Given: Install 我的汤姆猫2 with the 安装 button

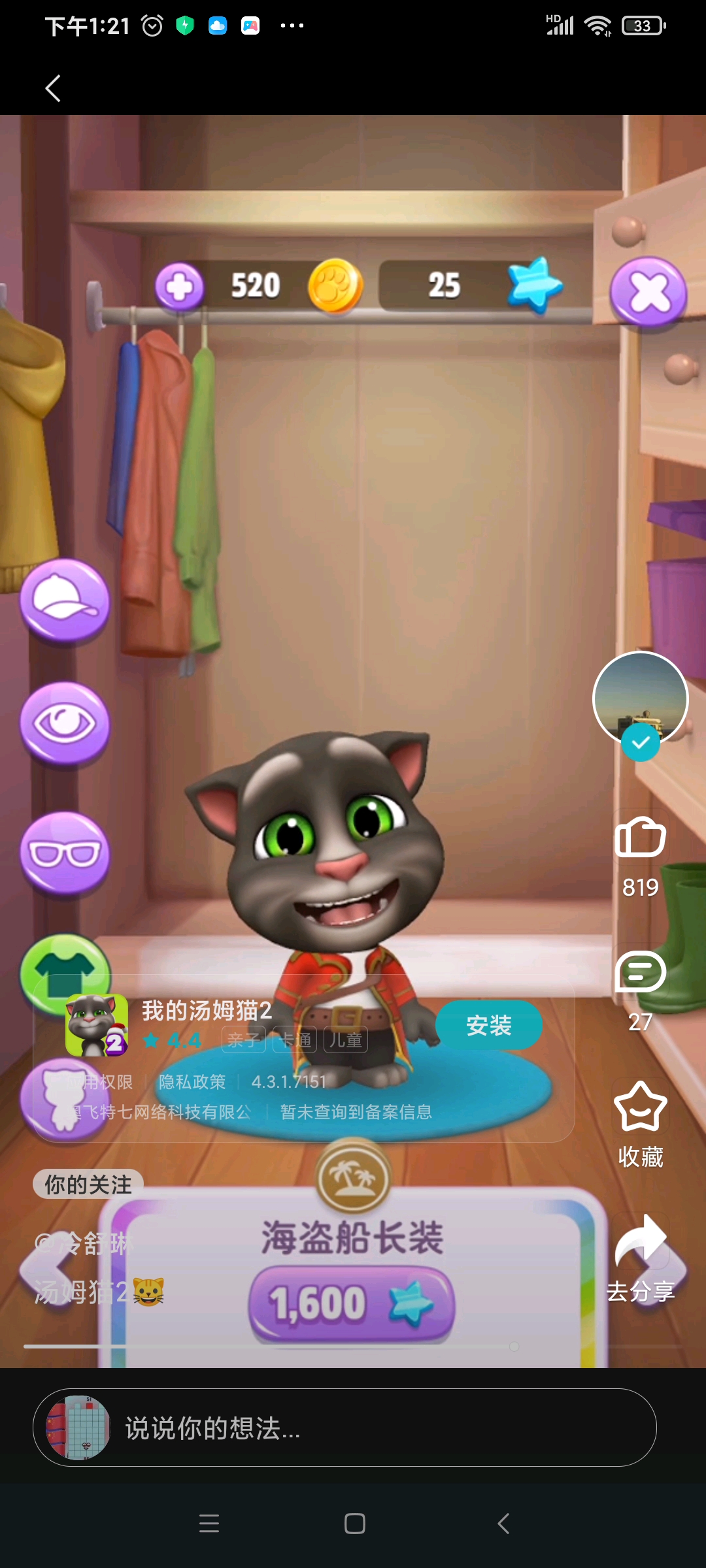Looking at the screenshot, I should pyautogui.click(x=488, y=1025).
